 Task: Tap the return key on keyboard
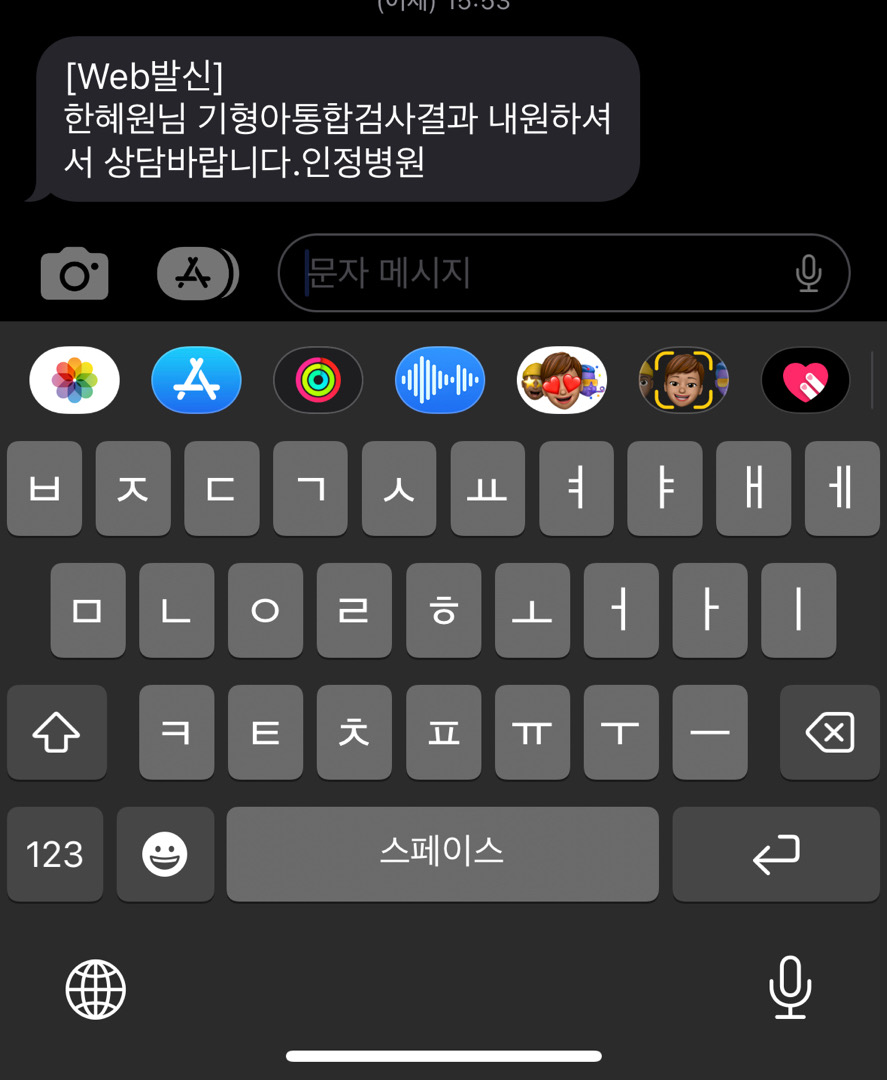pyautogui.click(x=775, y=855)
